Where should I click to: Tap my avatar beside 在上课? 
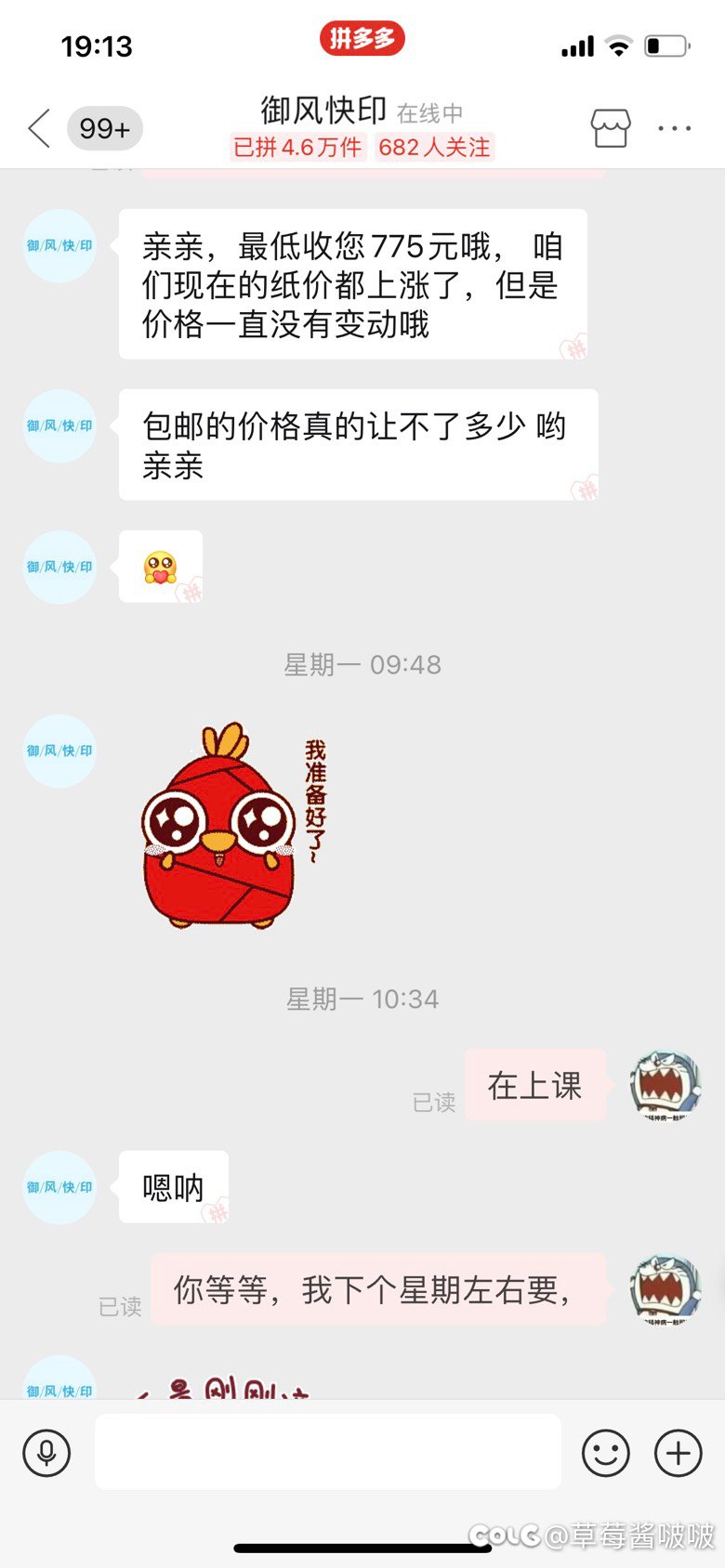click(x=665, y=1085)
